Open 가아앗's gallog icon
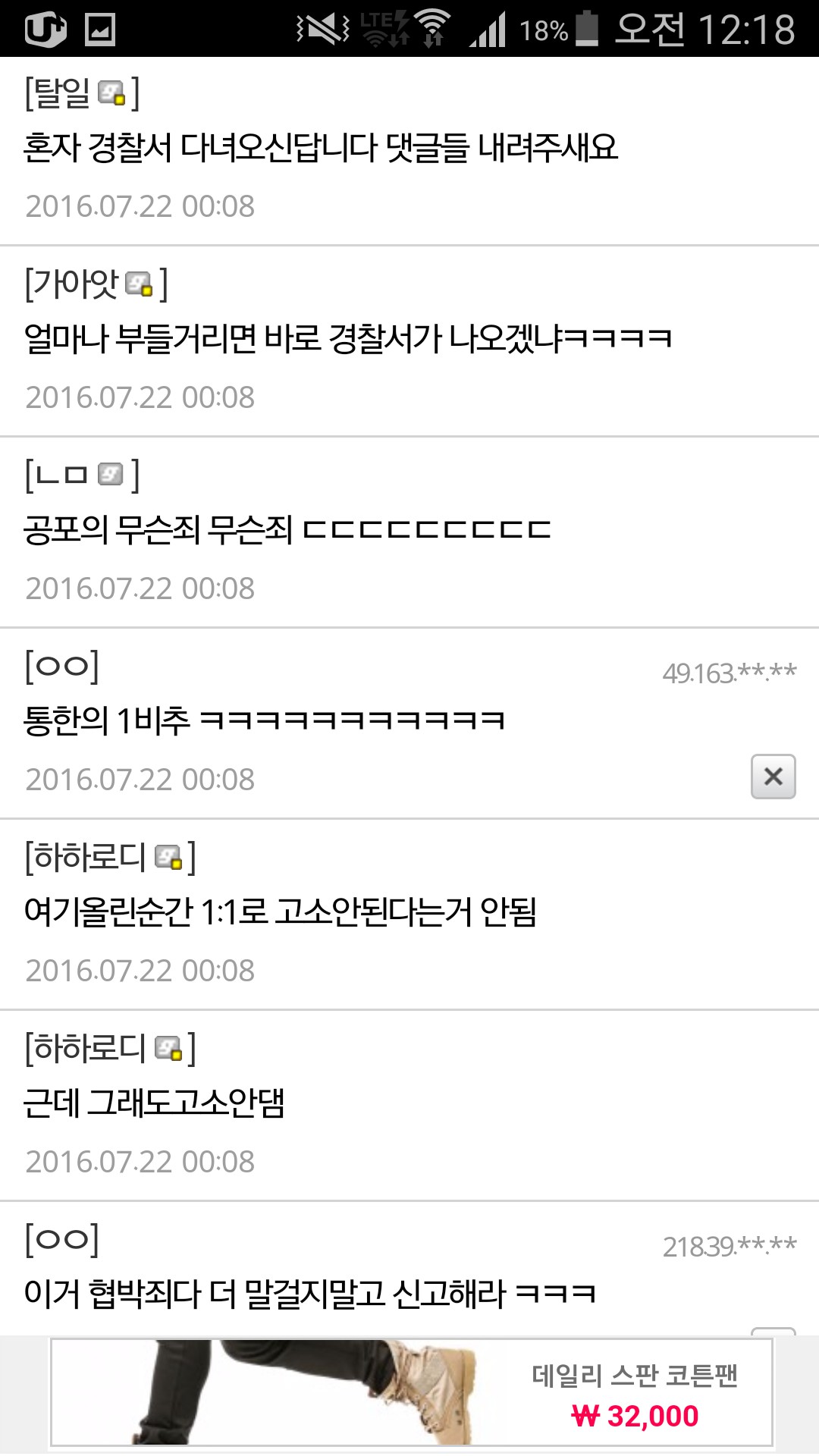Image resolution: width=819 pixels, height=1456 pixels. [x=139, y=284]
